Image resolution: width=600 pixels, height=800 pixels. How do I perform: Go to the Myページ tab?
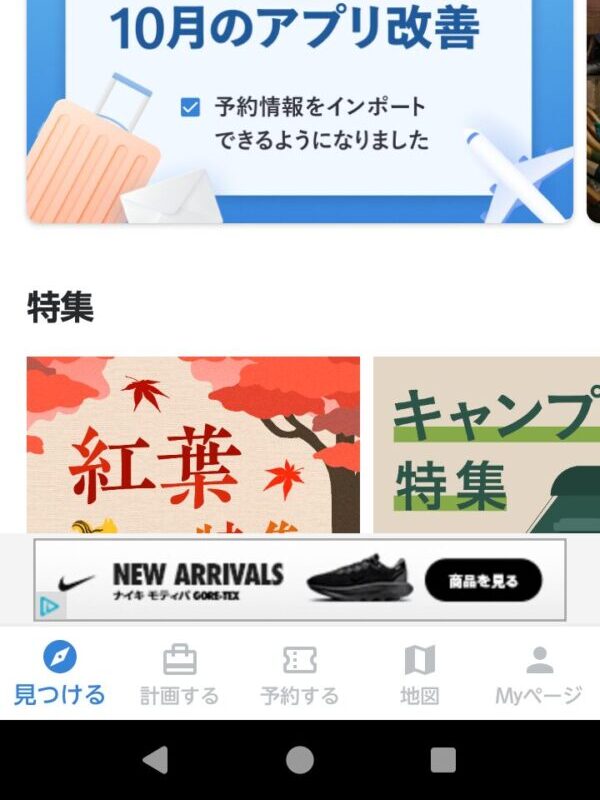click(x=539, y=675)
